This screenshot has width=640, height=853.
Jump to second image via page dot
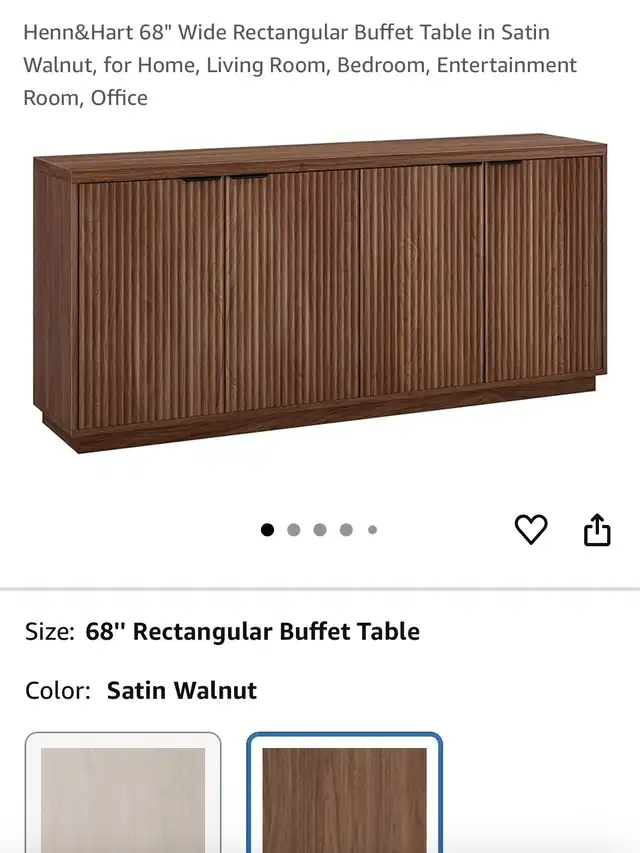click(x=294, y=530)
